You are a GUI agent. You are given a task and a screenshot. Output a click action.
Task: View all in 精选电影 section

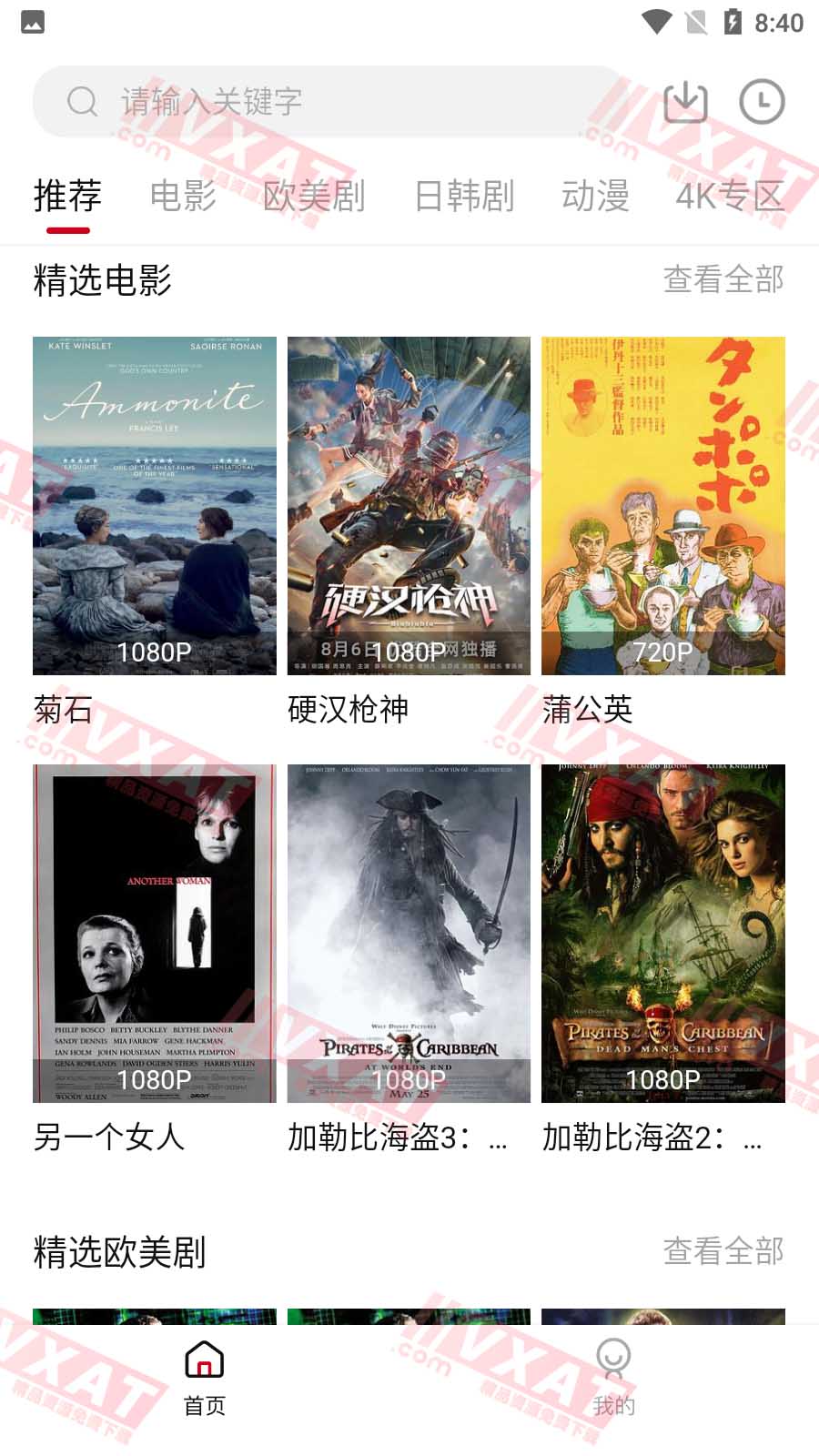tap(723, 279)
